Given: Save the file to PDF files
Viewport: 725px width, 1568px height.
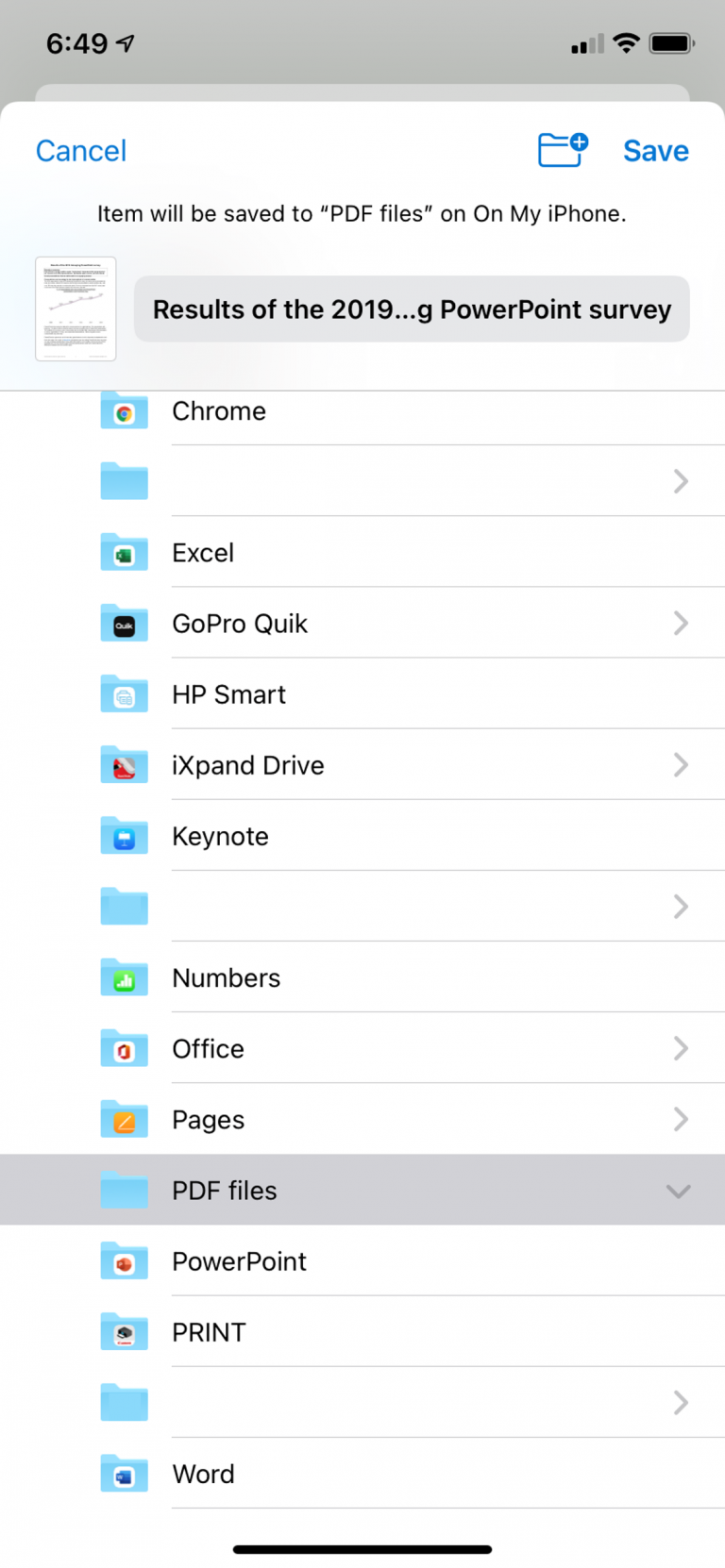Looking at the screenshot, I should tap(655, 150).
